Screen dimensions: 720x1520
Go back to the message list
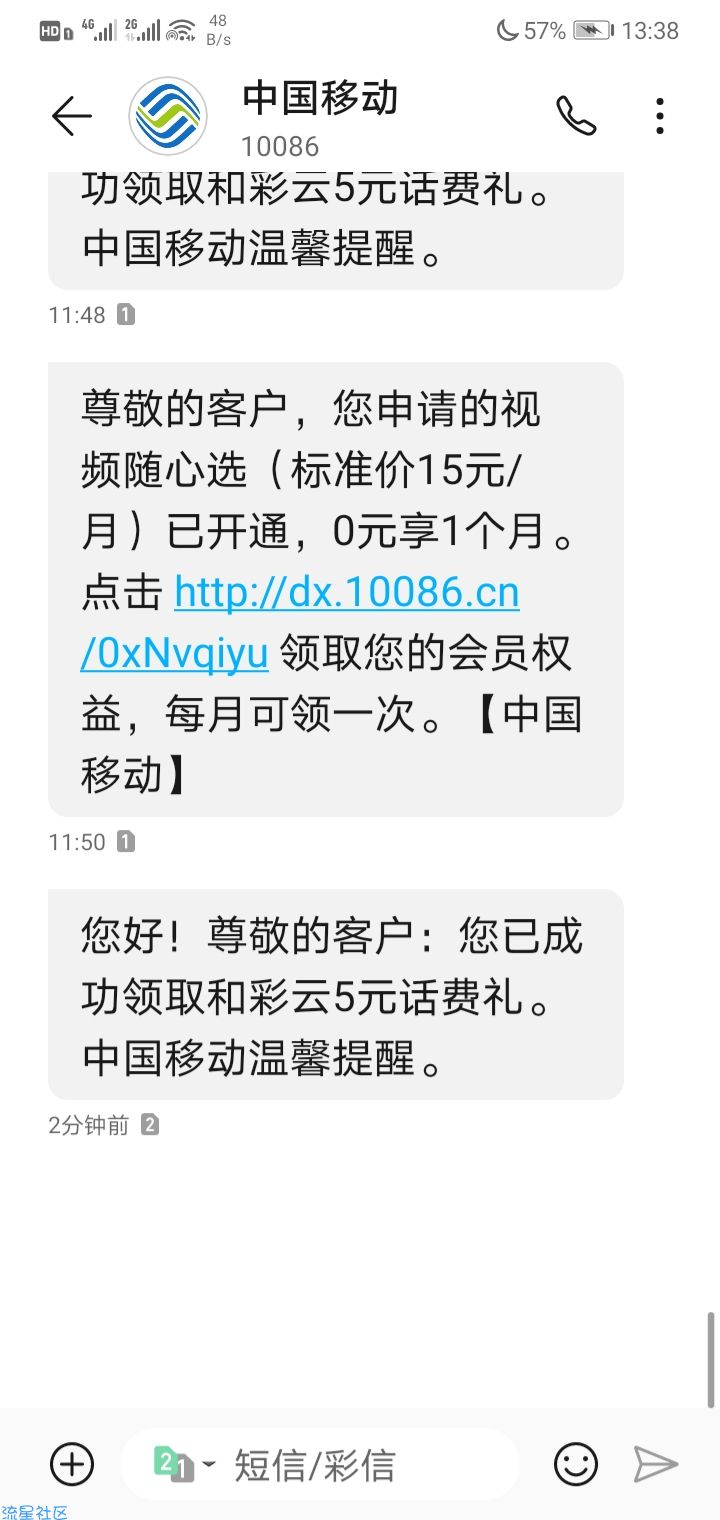[71, 117]
